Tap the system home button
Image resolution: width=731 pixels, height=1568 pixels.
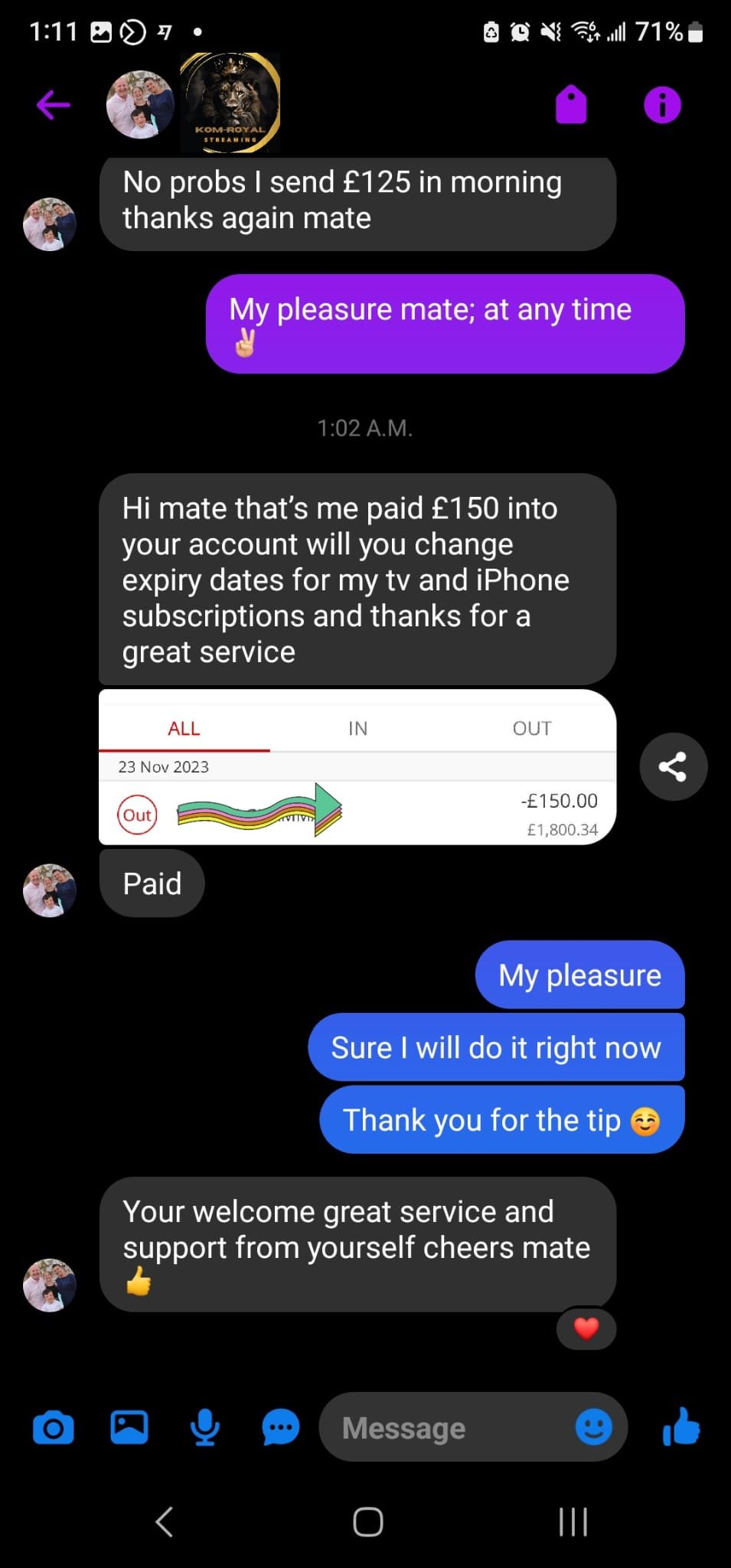(367, 1521)
